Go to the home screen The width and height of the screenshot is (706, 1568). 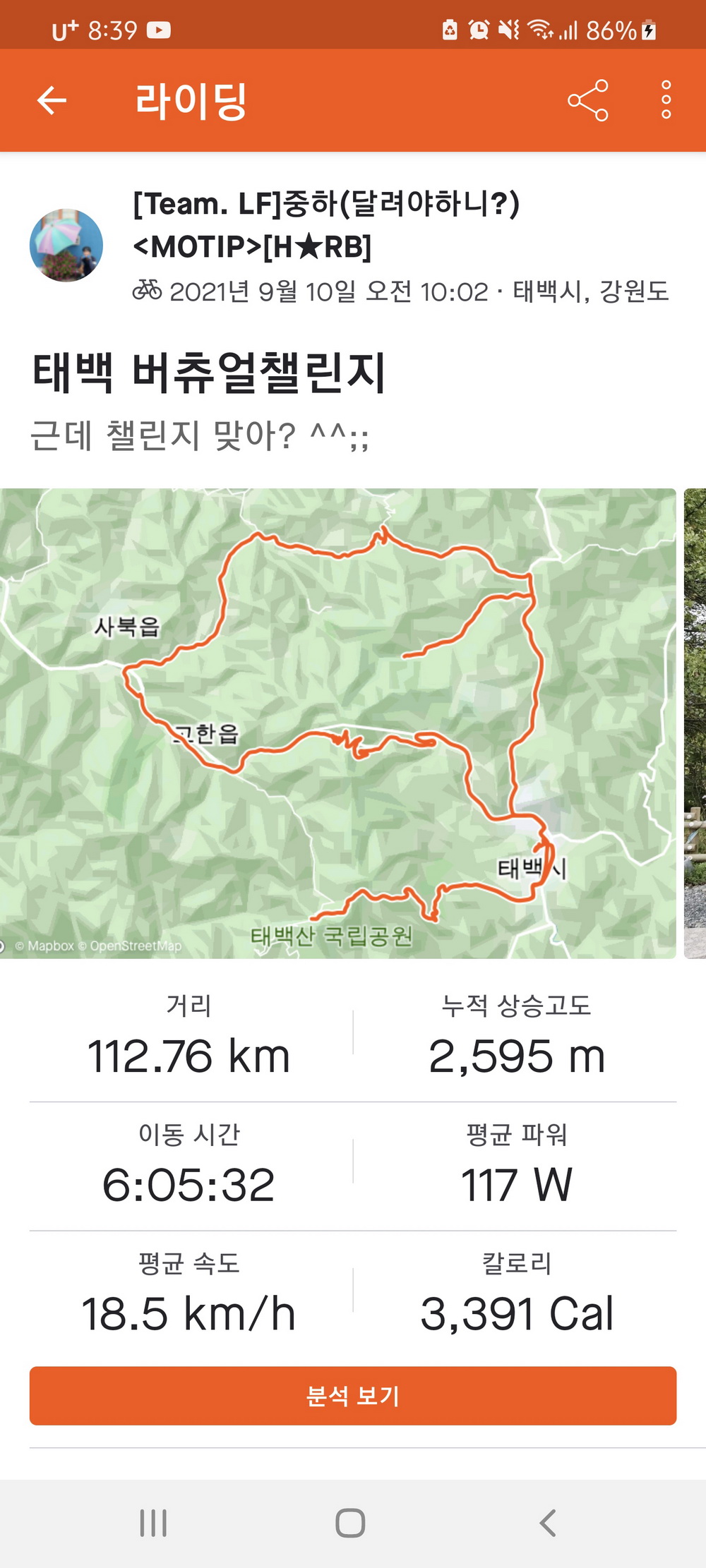coord(350,1522)
